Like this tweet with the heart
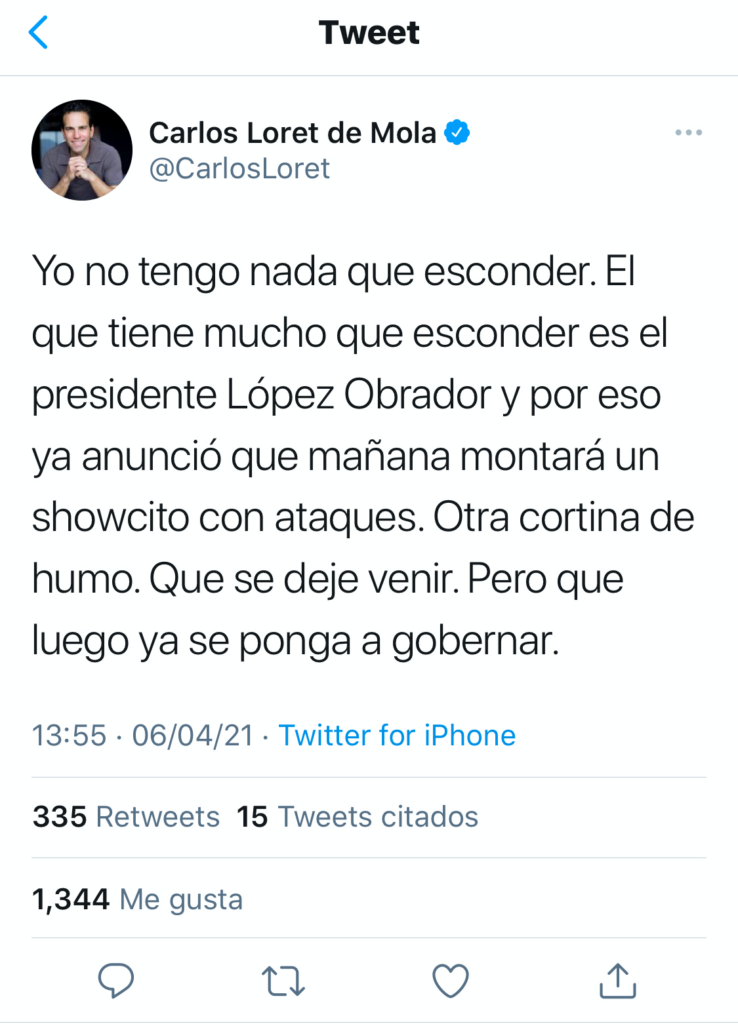 [x=451, y=980]
